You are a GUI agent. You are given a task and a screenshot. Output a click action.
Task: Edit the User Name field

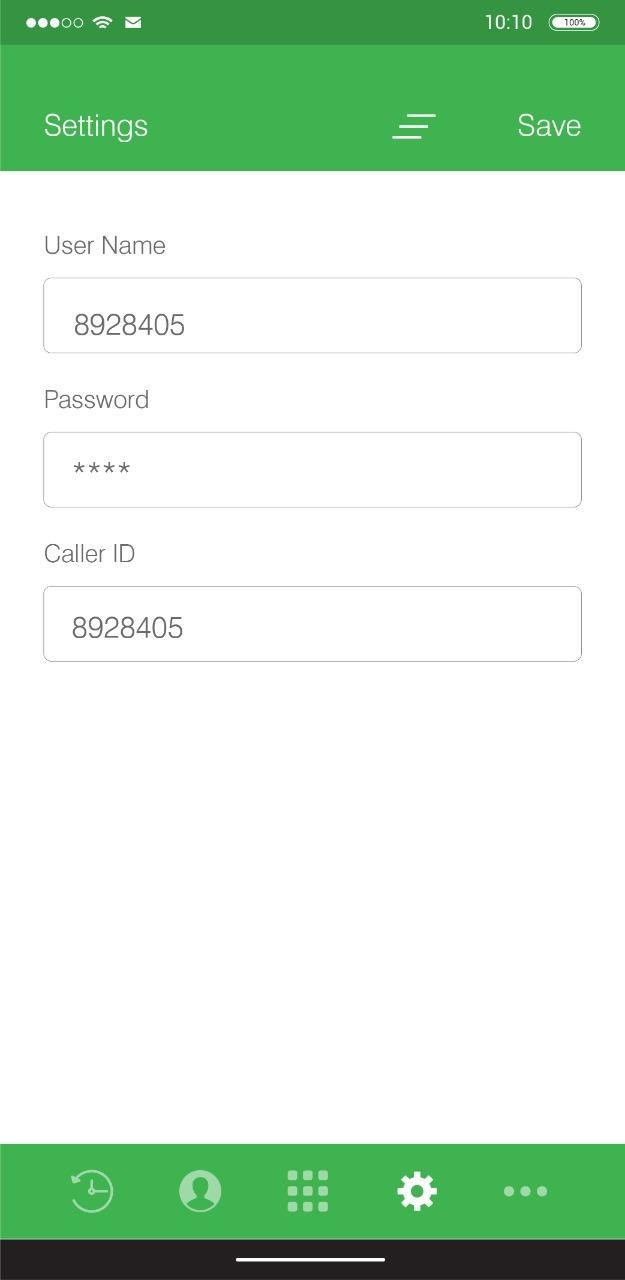pyautogui.click(x=312, y=316)
